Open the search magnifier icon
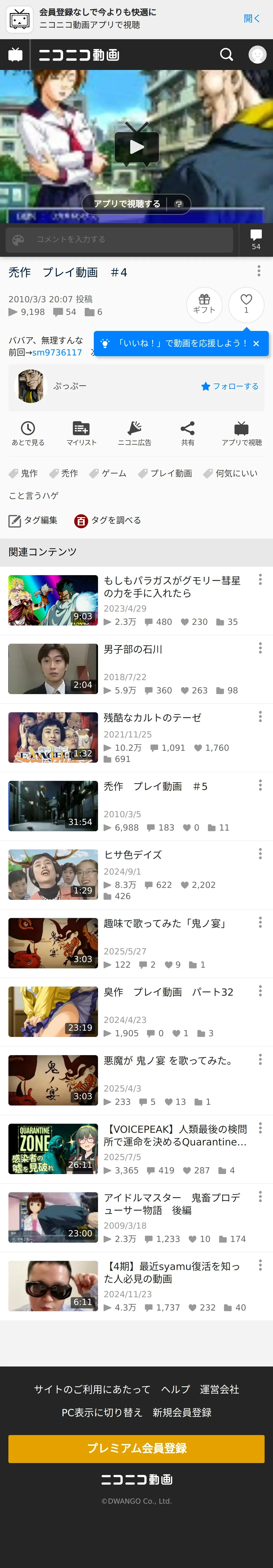The height and width of the screenshot is (1568, 273). click(x=226, y=55)
